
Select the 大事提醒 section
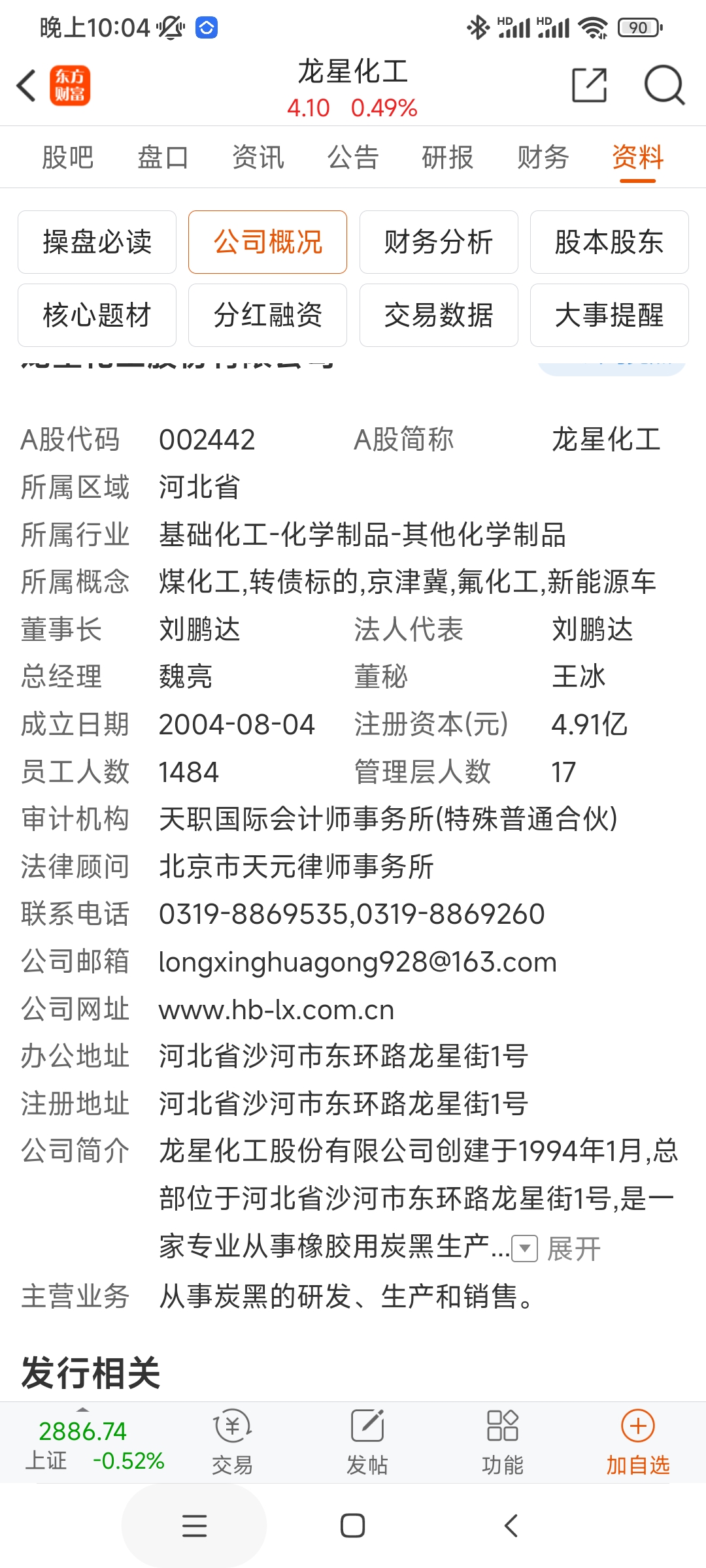point(609,315)
